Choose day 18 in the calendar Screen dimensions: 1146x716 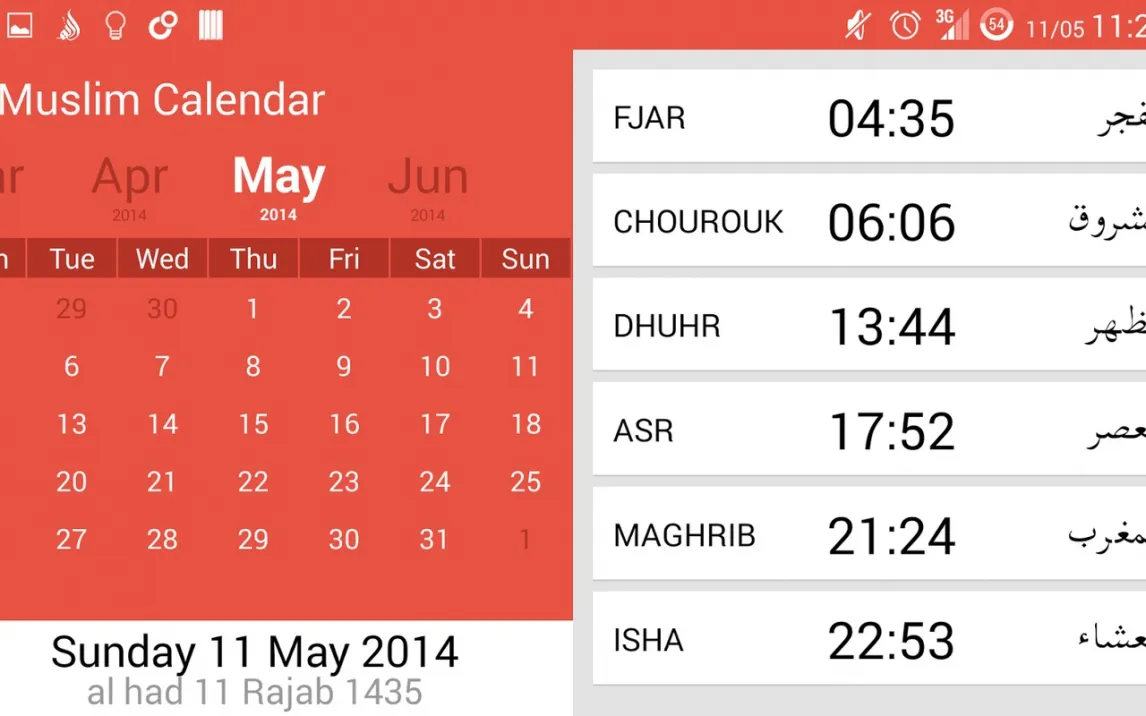coord(525,424)
